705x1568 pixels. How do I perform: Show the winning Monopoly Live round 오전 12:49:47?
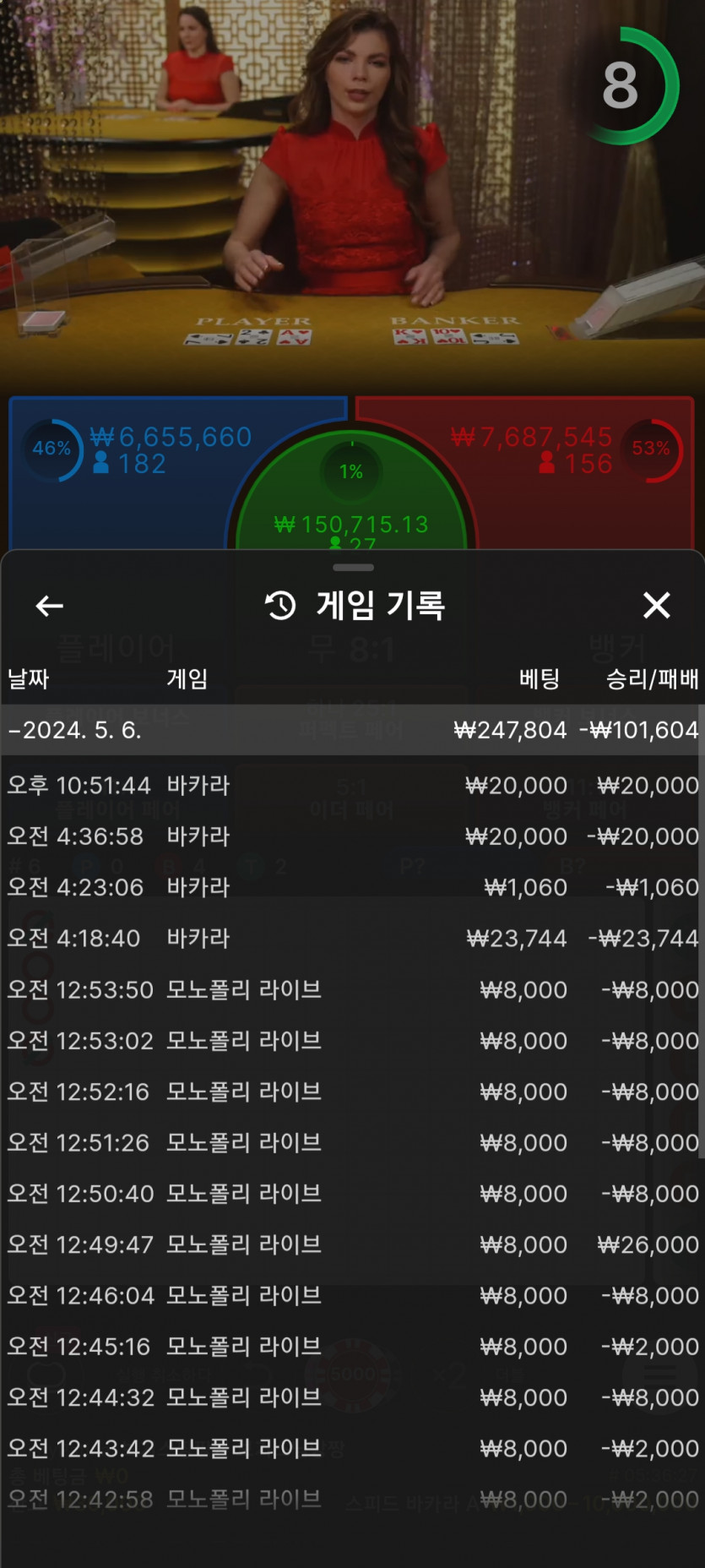click(x=352, y=1244)
